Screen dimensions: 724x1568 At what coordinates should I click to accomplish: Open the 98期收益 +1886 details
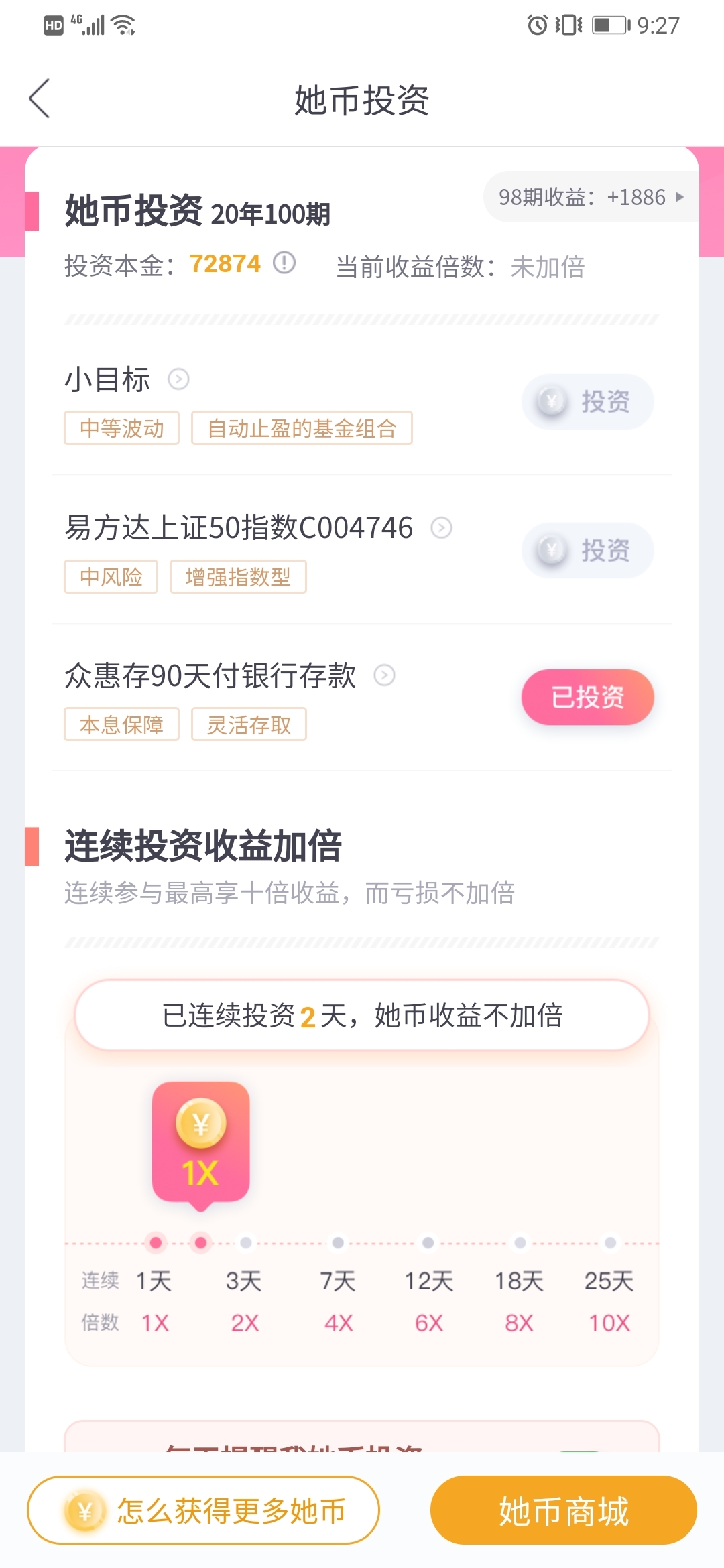[x=591, y=197]
